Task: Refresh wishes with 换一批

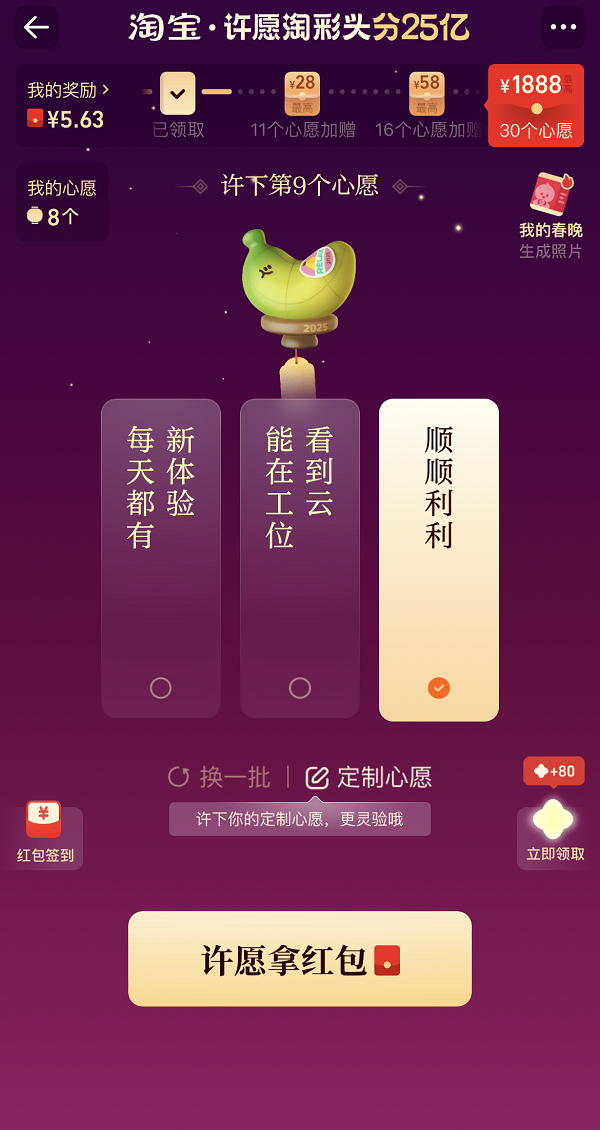Action: coord(219,777)
